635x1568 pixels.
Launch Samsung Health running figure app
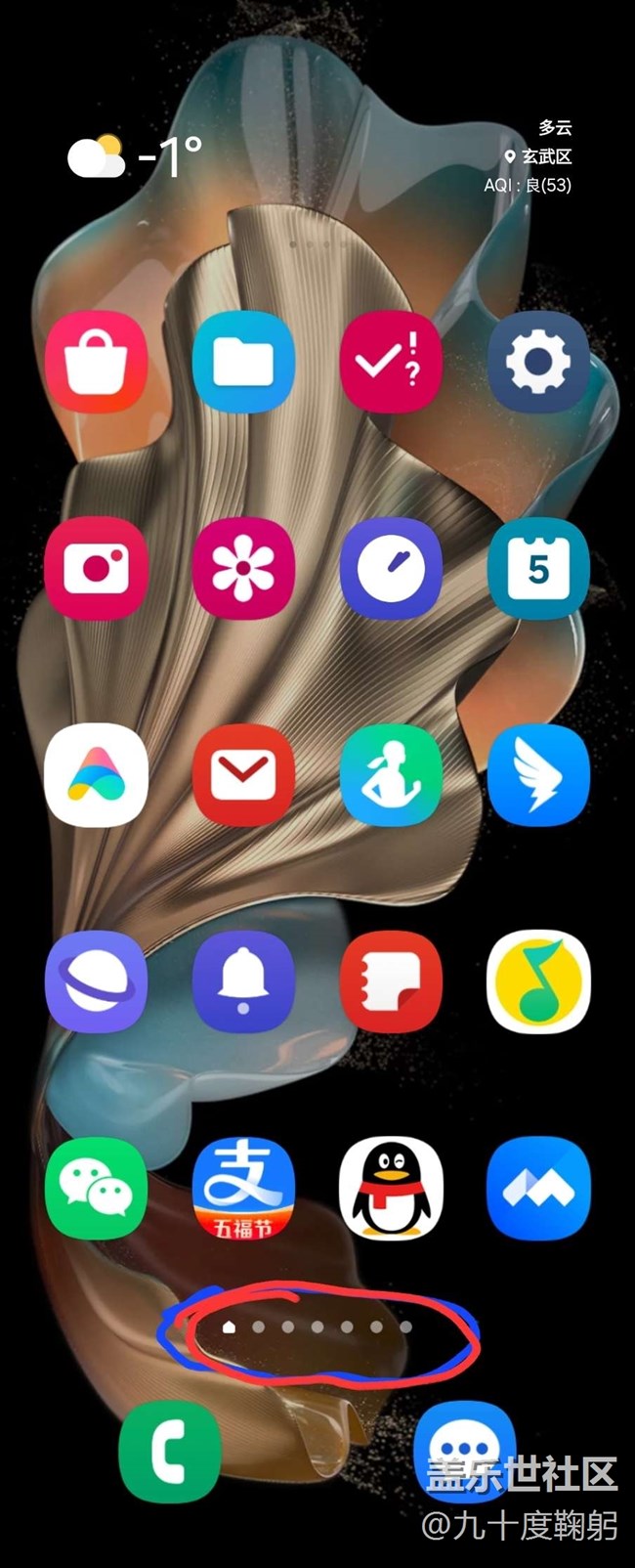point(391,775)
